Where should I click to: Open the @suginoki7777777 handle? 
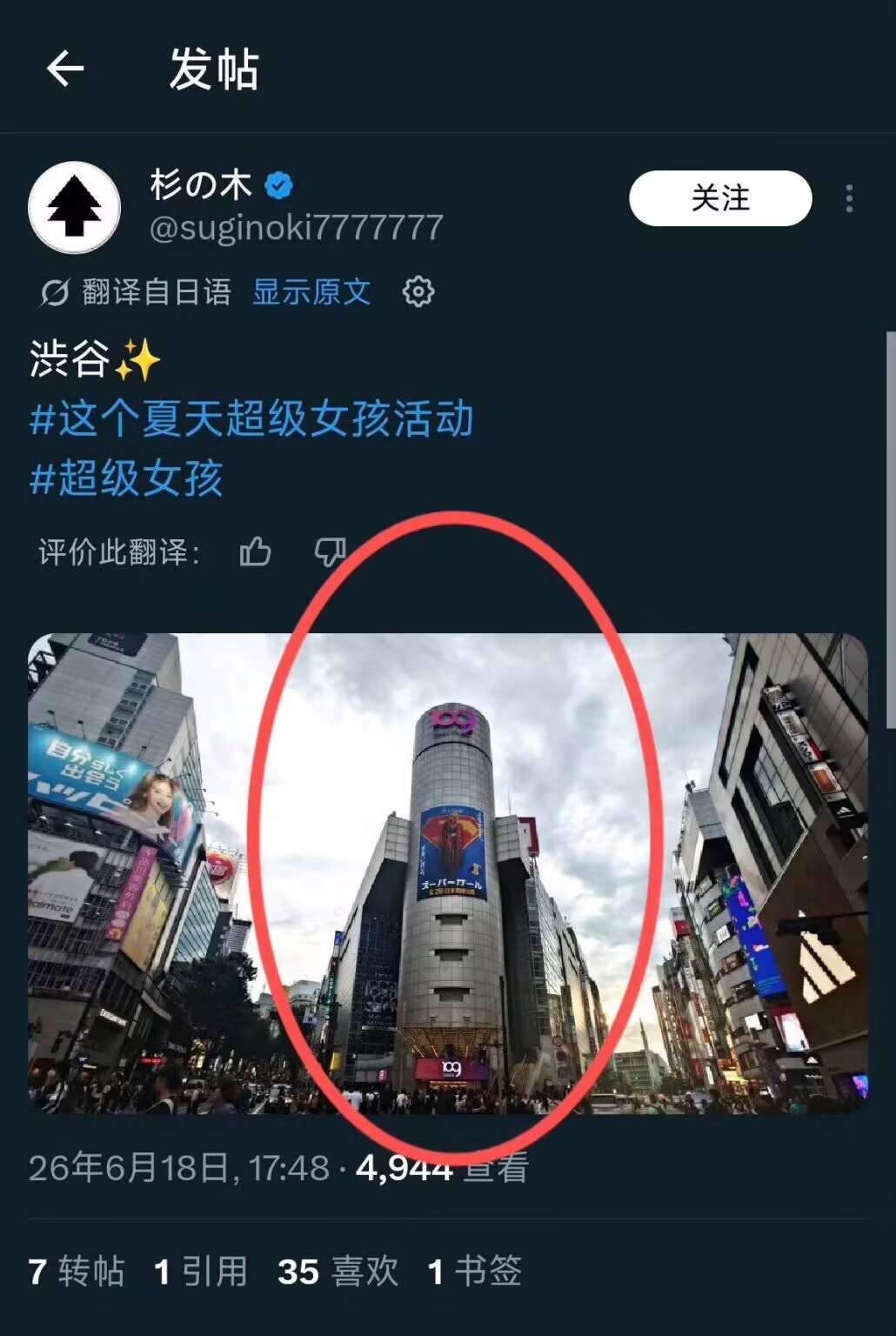(x=297, y=228)
